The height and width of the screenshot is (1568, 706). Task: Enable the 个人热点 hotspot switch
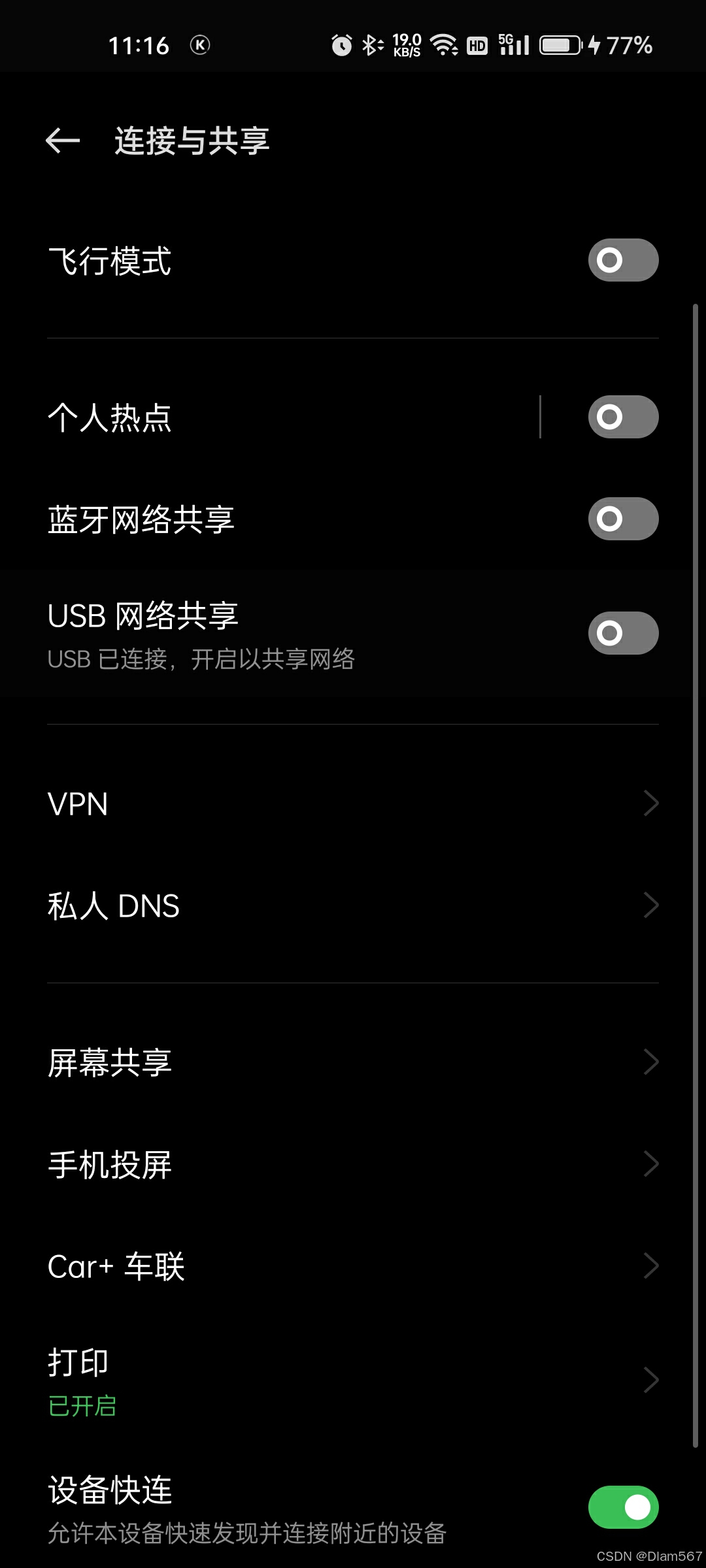[622, 417]
